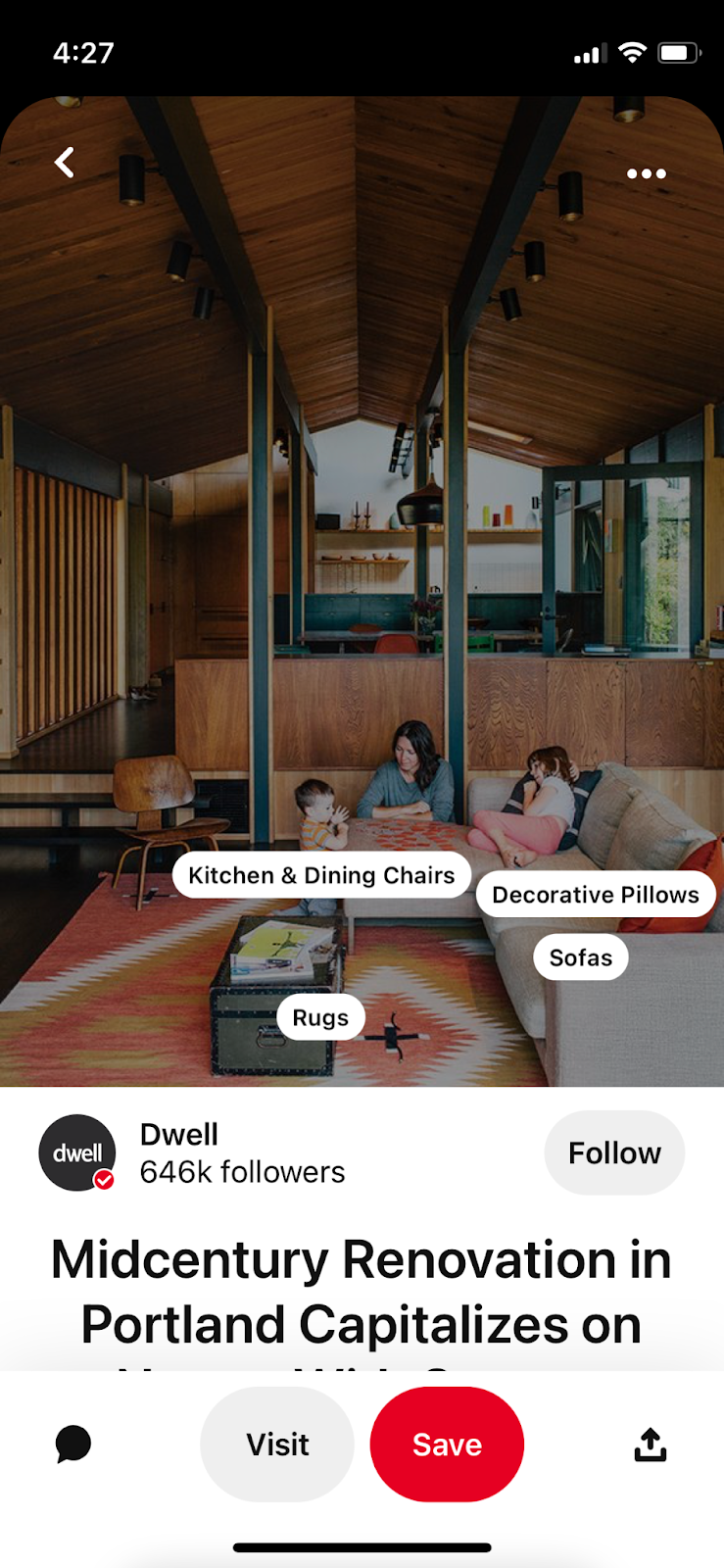Open the comments bubble icon
The height and width of the screenshot is (1568, 724).
point(73,1444)
